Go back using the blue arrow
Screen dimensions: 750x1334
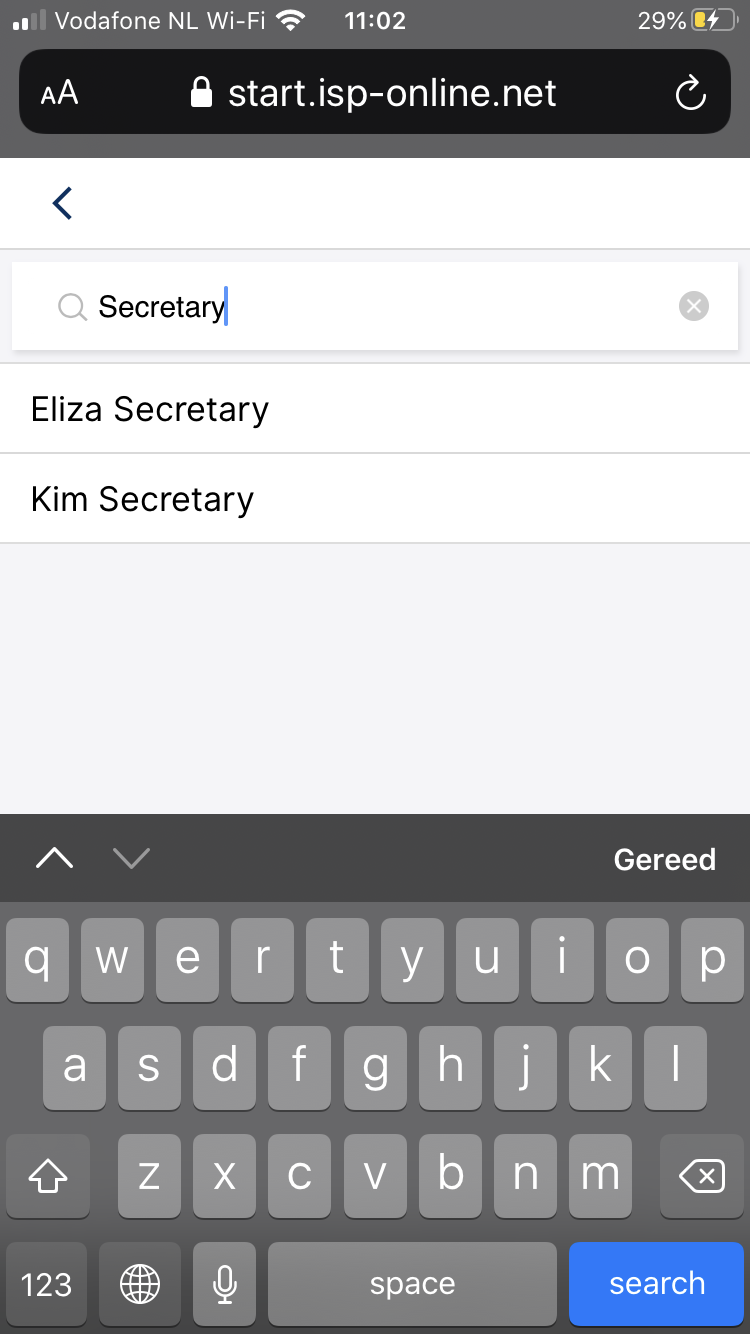coord(62,203)
